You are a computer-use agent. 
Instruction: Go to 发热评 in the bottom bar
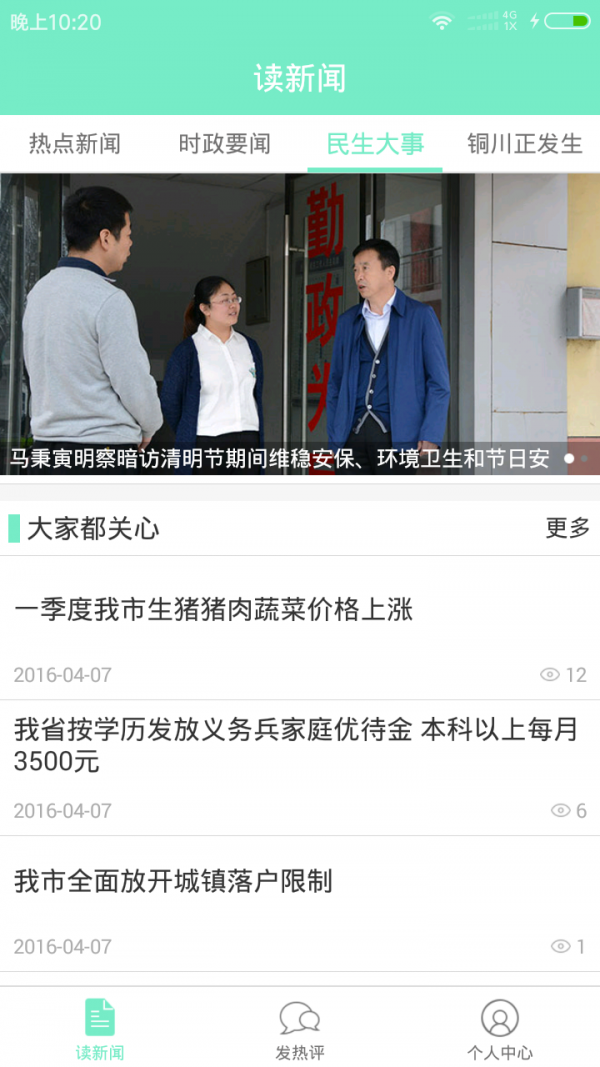(x=300, y=1030)
